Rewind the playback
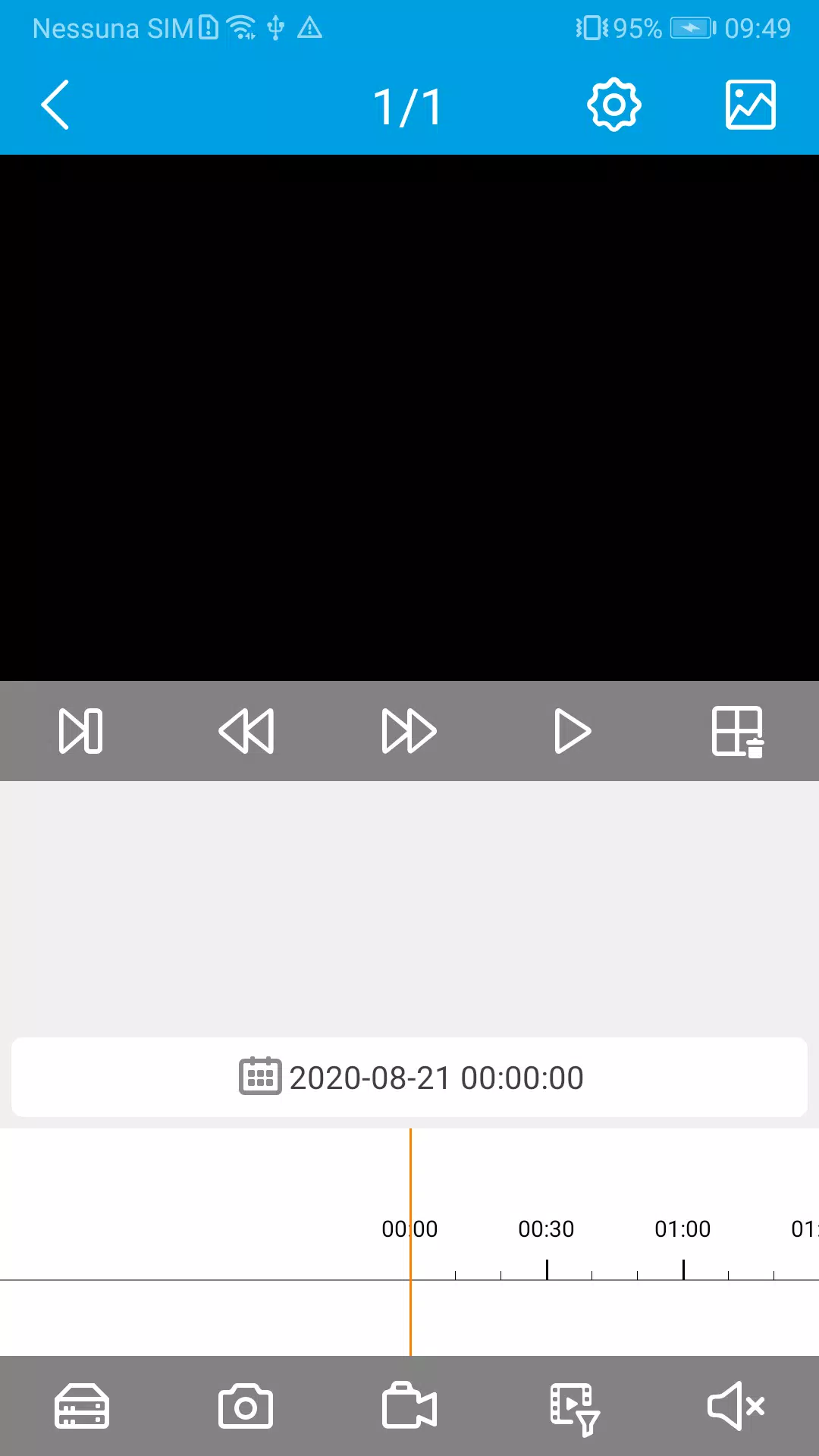The height and width of the screenshot is (1456, 819). click(246, 731)
